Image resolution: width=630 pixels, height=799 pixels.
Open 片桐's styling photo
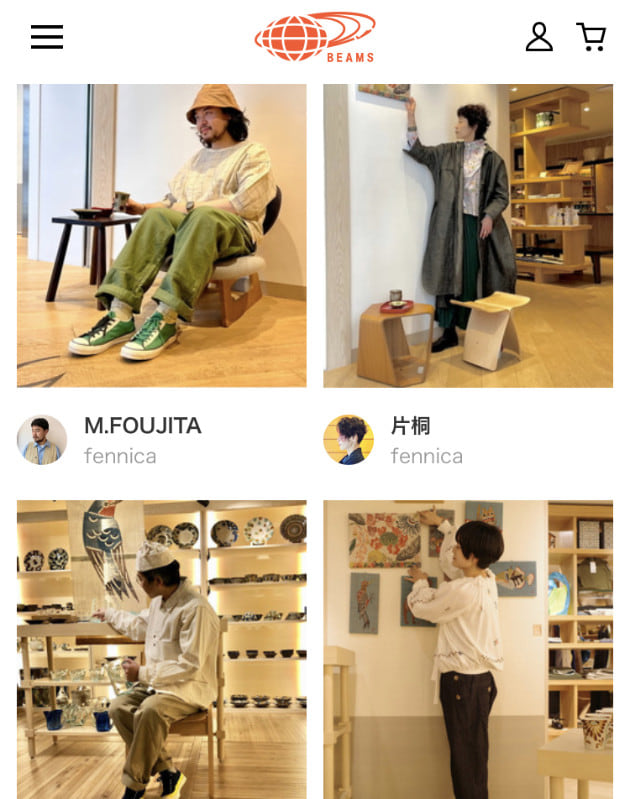click(x=468, y=235)
